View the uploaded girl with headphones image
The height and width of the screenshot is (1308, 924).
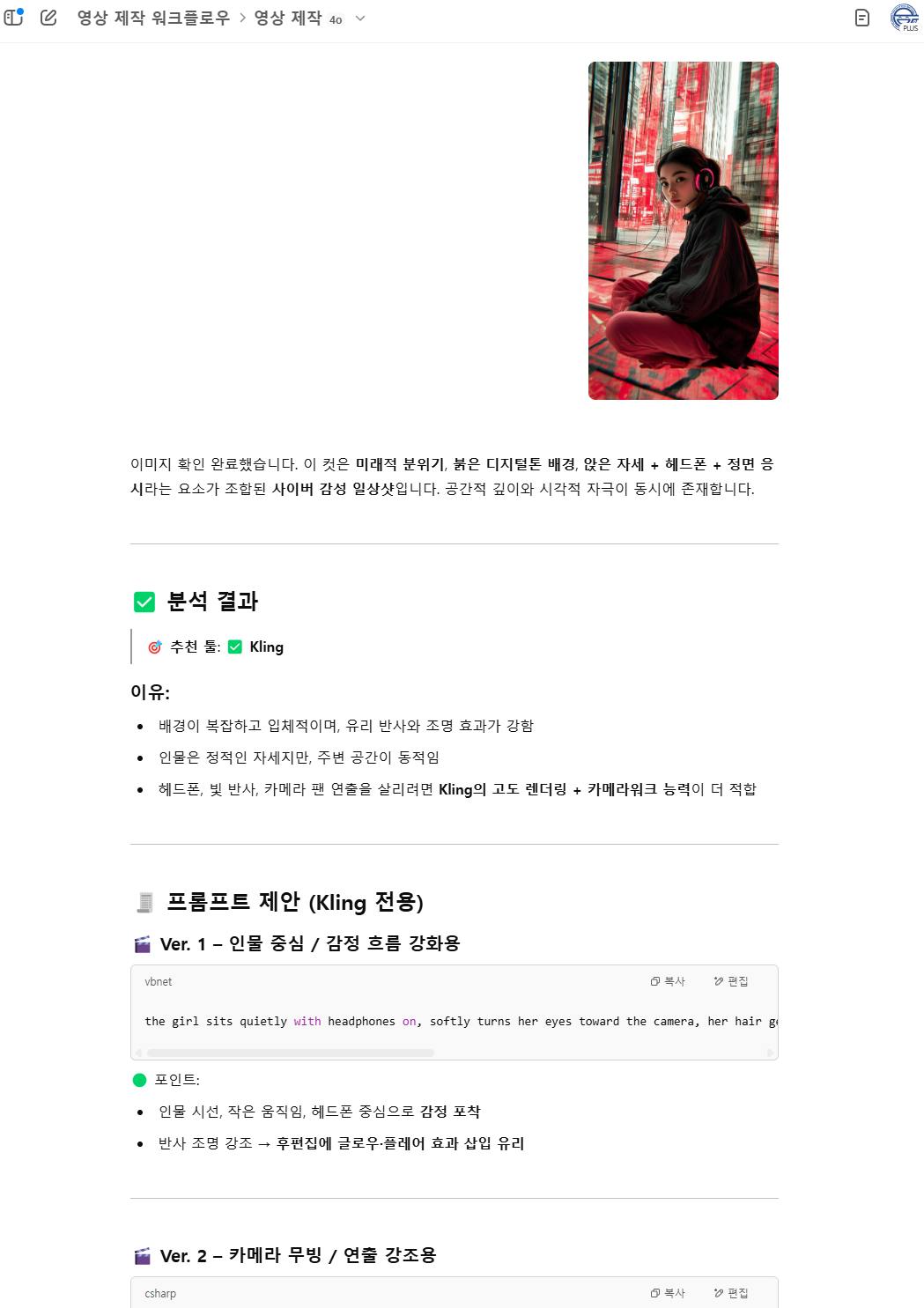click(x=683, y=231)
